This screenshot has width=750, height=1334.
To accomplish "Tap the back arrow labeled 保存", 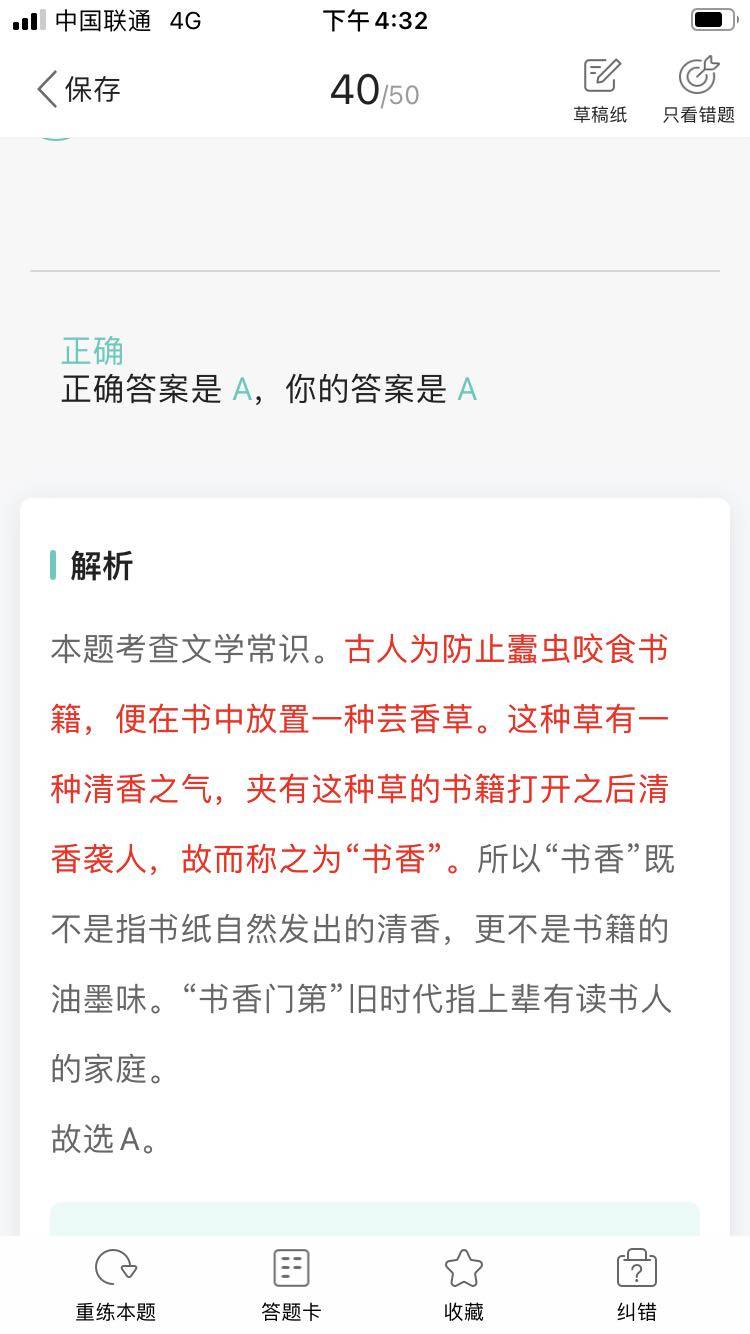I will (76, 89).
